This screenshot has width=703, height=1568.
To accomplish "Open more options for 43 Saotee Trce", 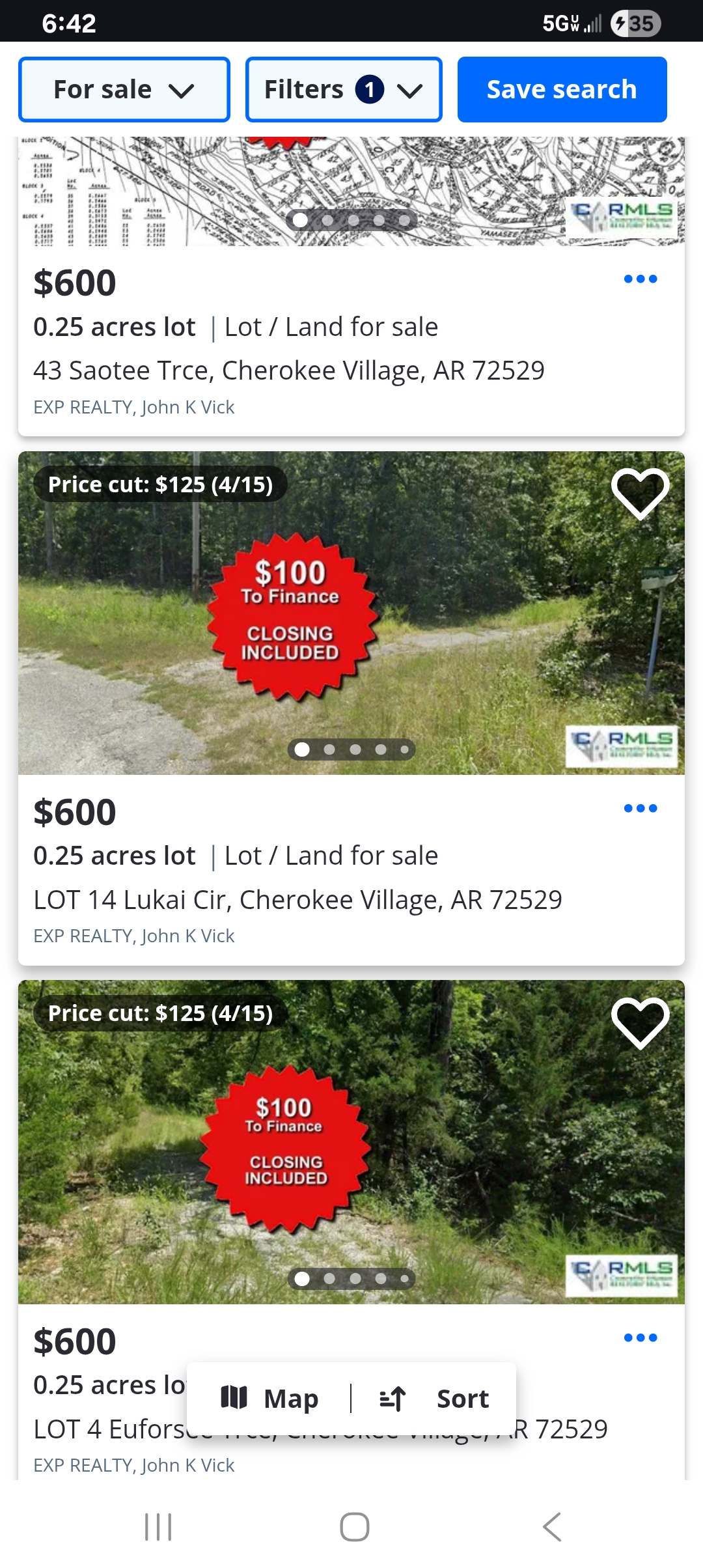I will point(640,279).
